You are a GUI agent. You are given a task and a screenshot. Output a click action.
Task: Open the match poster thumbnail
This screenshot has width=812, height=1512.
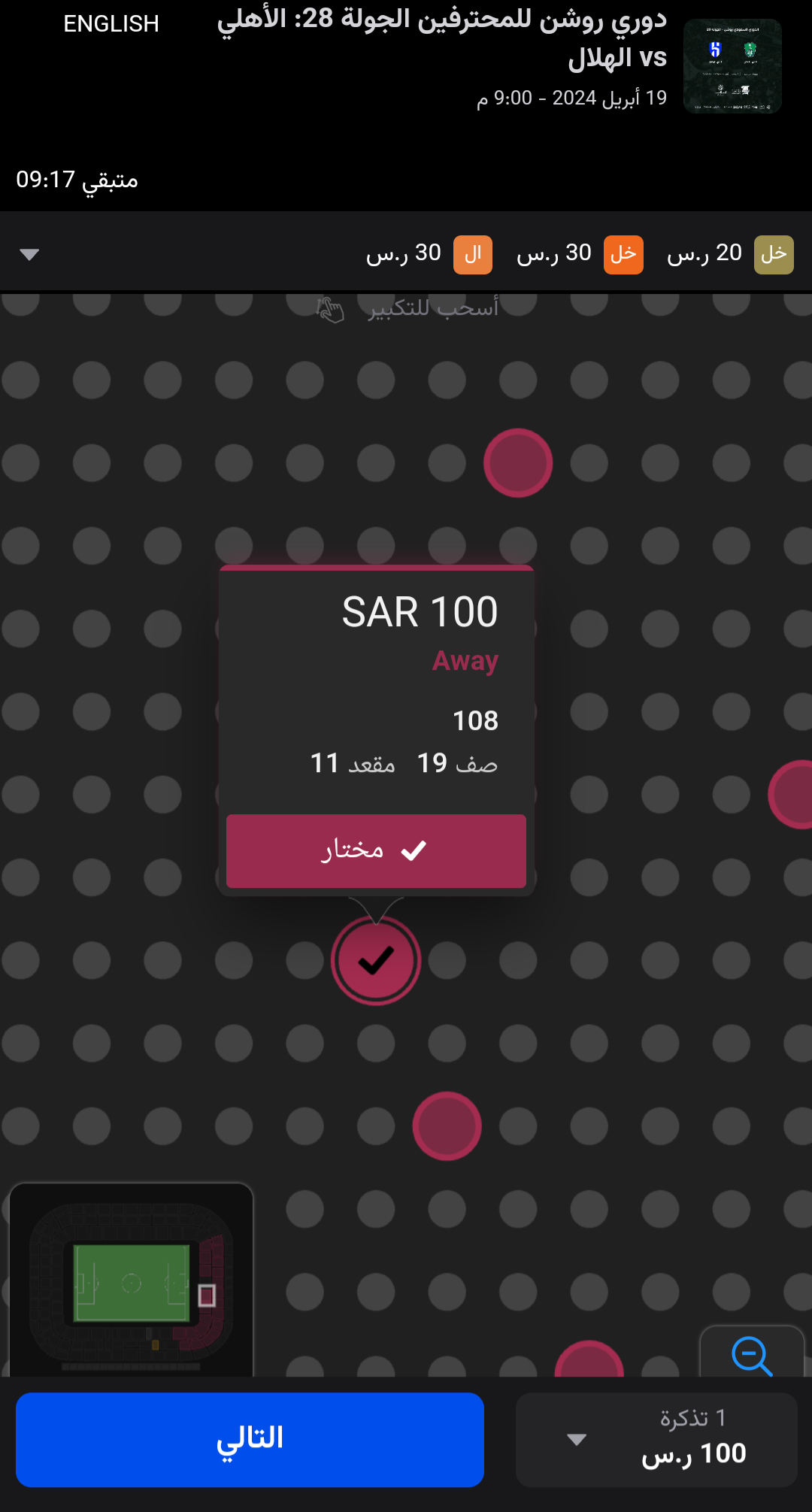tap(732, 66)
